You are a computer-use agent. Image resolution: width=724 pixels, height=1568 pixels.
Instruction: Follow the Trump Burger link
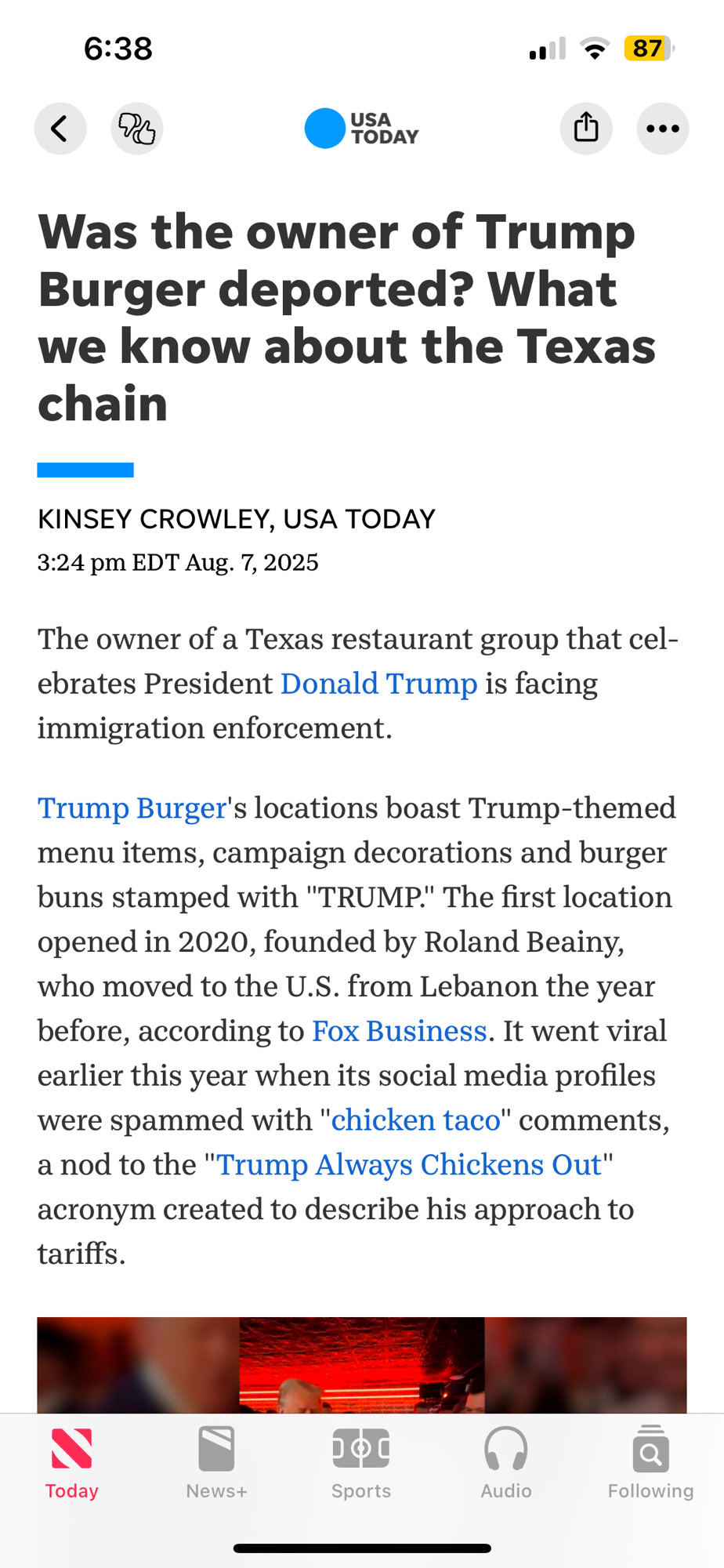[x=132, y=808]
